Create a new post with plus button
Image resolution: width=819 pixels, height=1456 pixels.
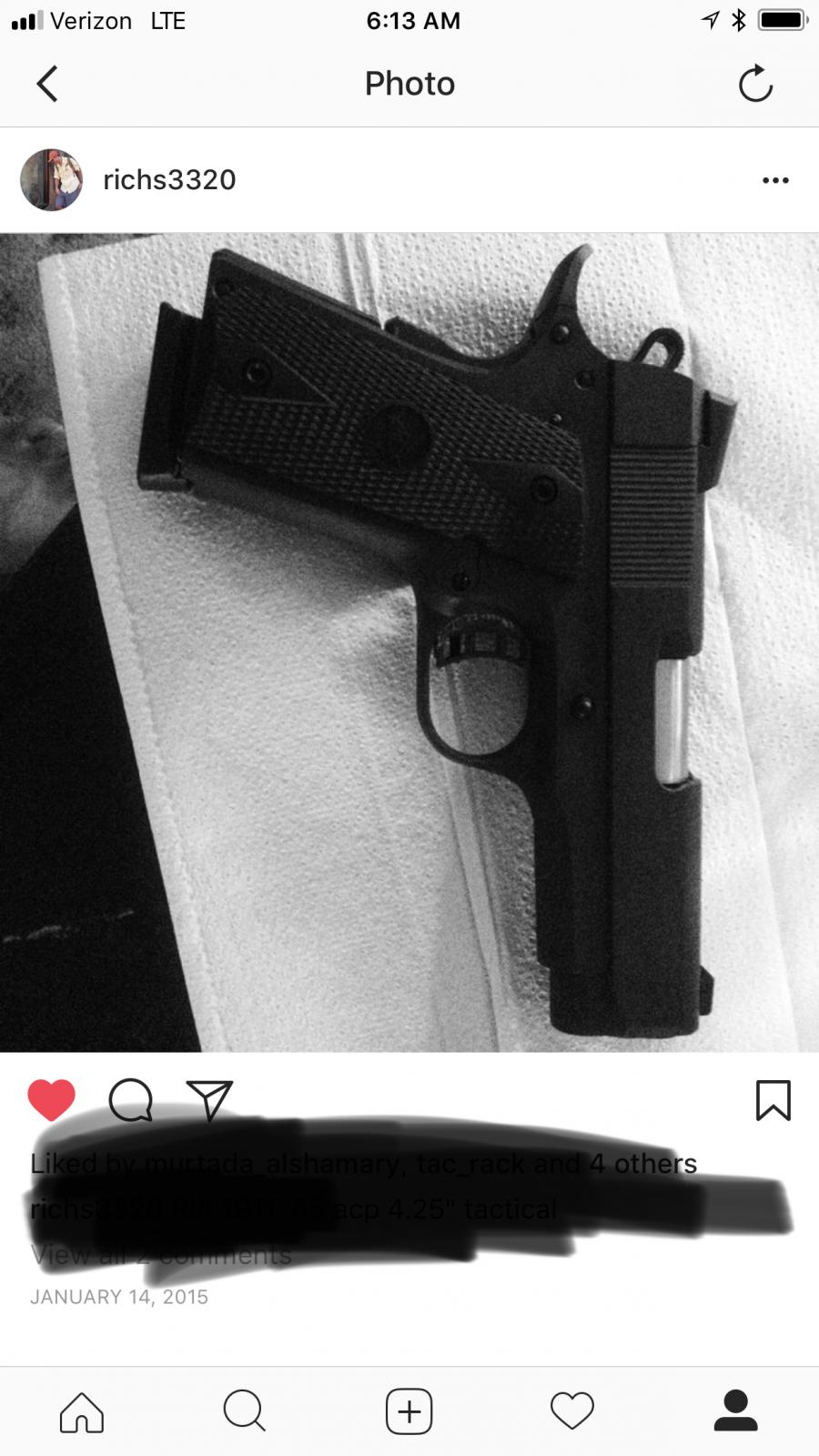tap(409, 1411)
